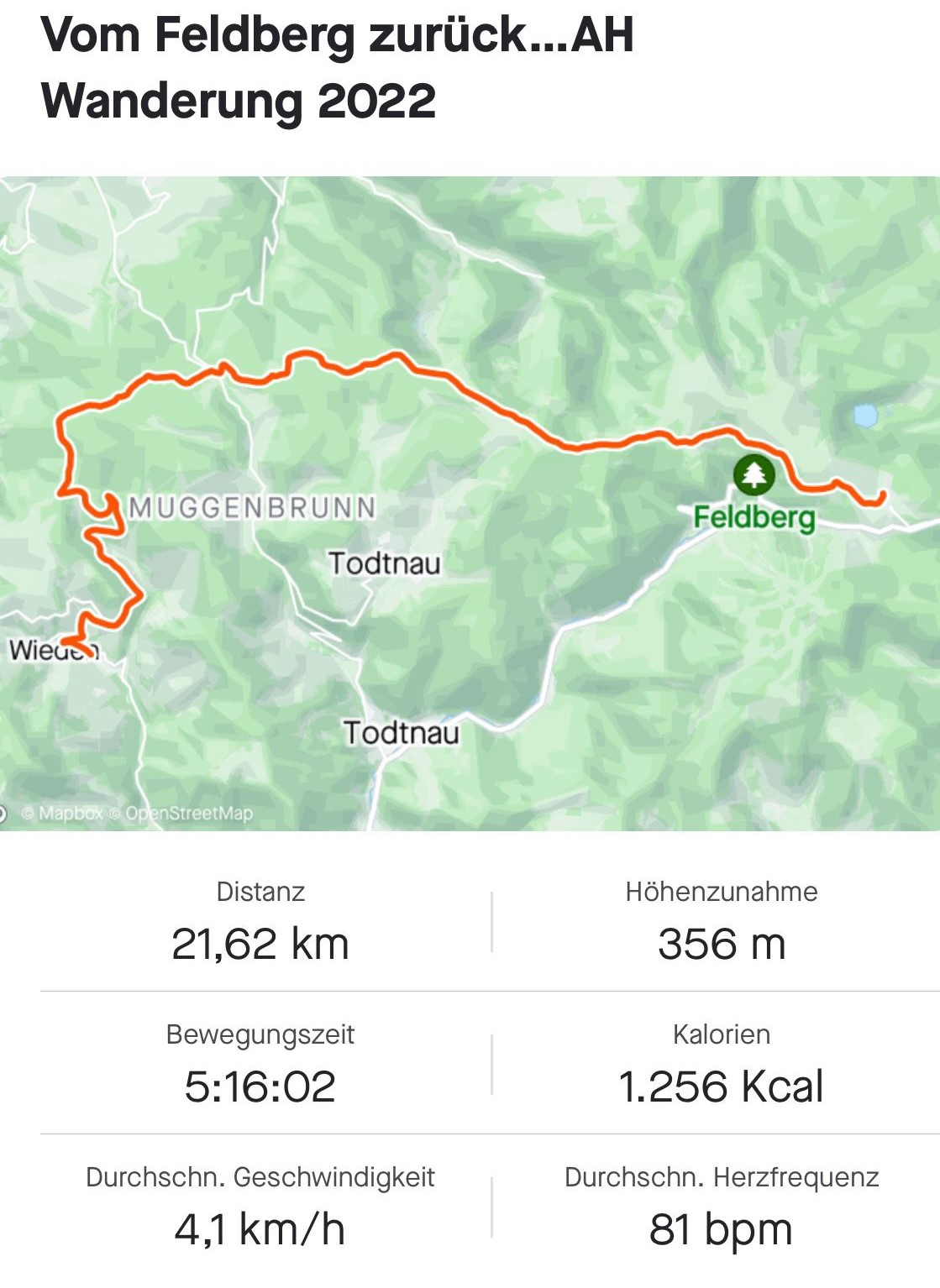Open the hiking route map
The width and height of the screenshot is (940, 1288).
[470, 504]
